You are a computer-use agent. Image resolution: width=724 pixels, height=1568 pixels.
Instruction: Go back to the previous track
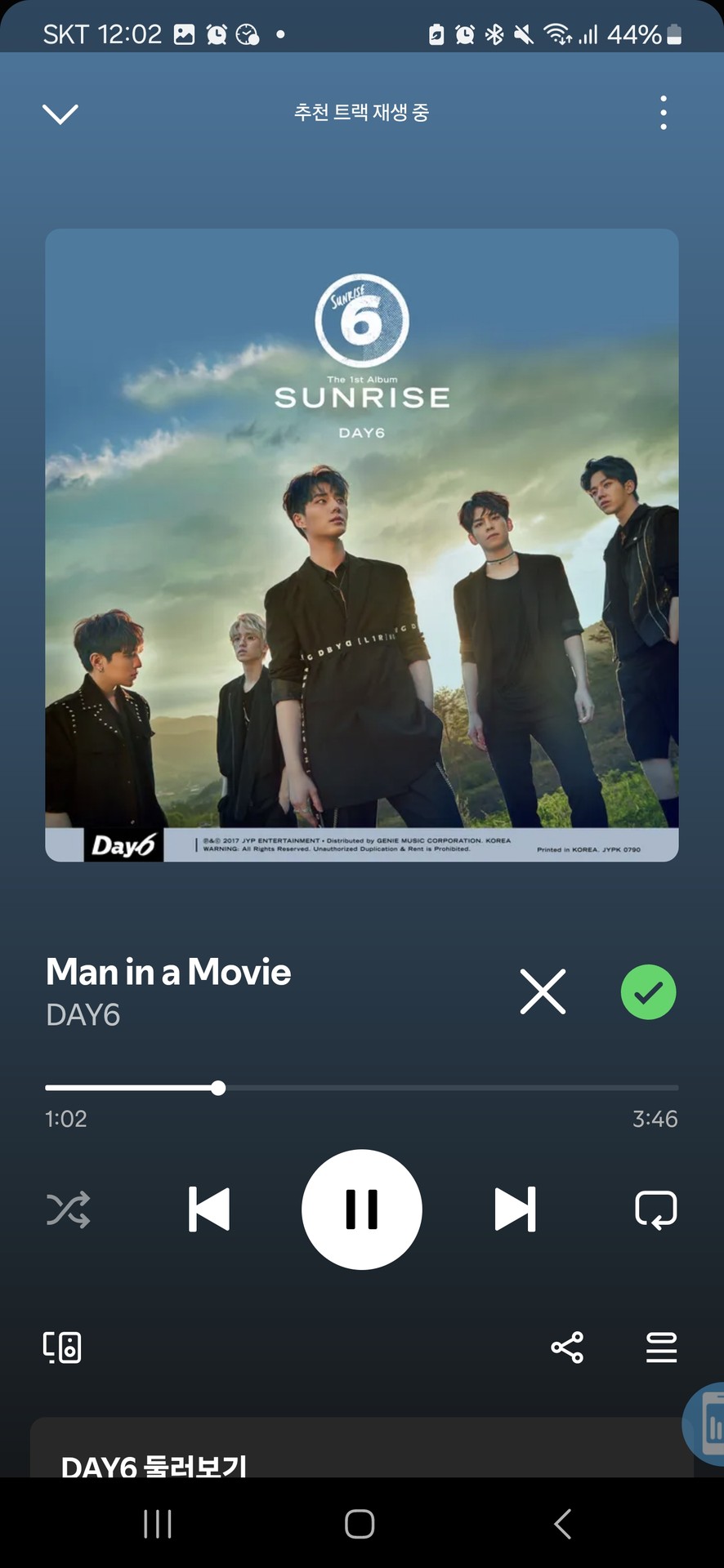[x=209, y=1209]
